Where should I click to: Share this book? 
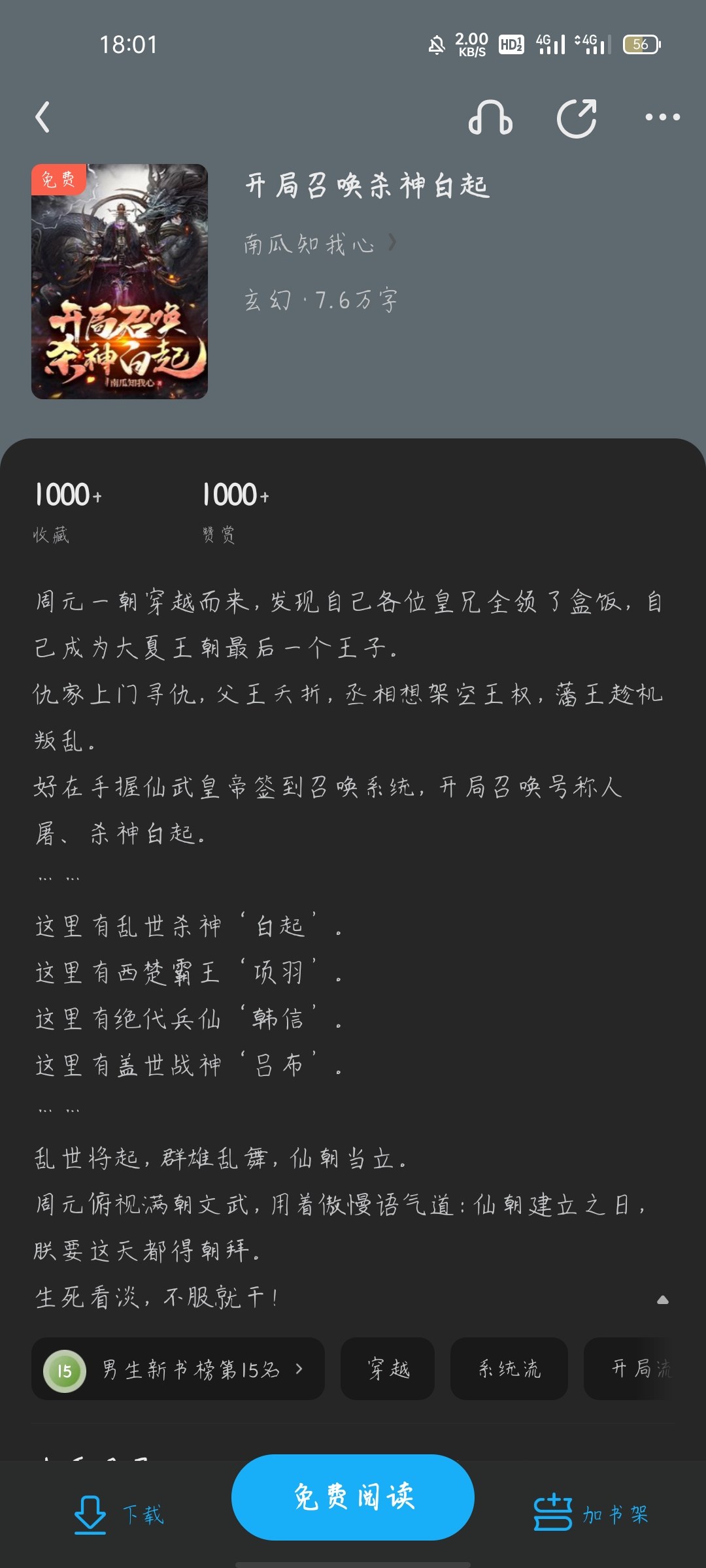(x=577, y=118)
